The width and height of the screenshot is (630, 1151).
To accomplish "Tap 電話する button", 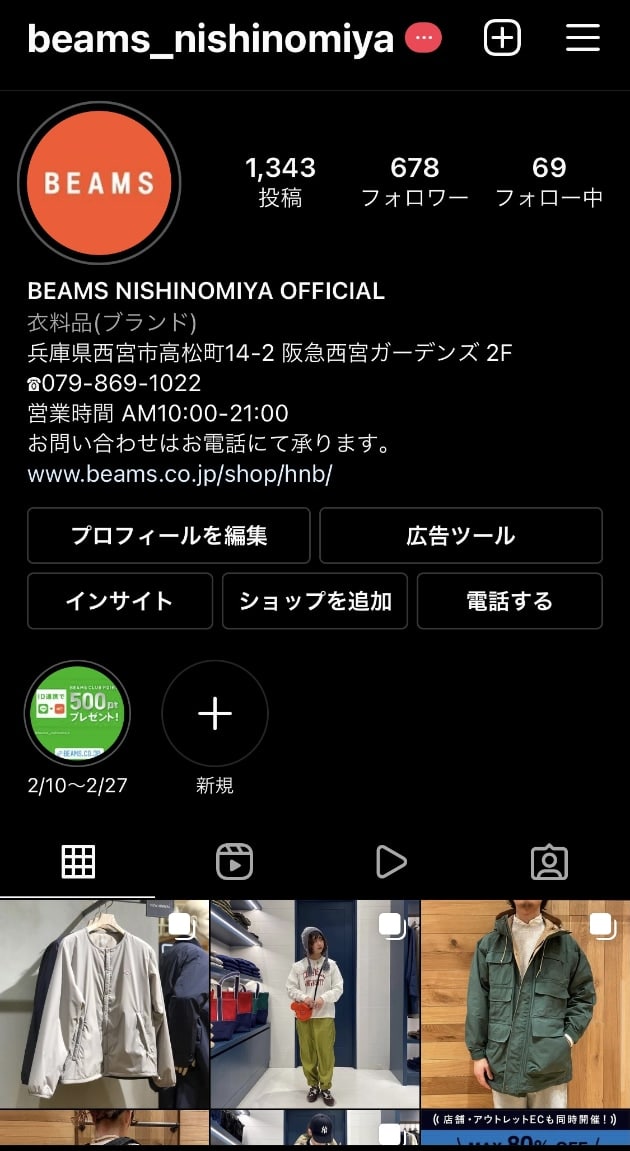I will [509, 601].
